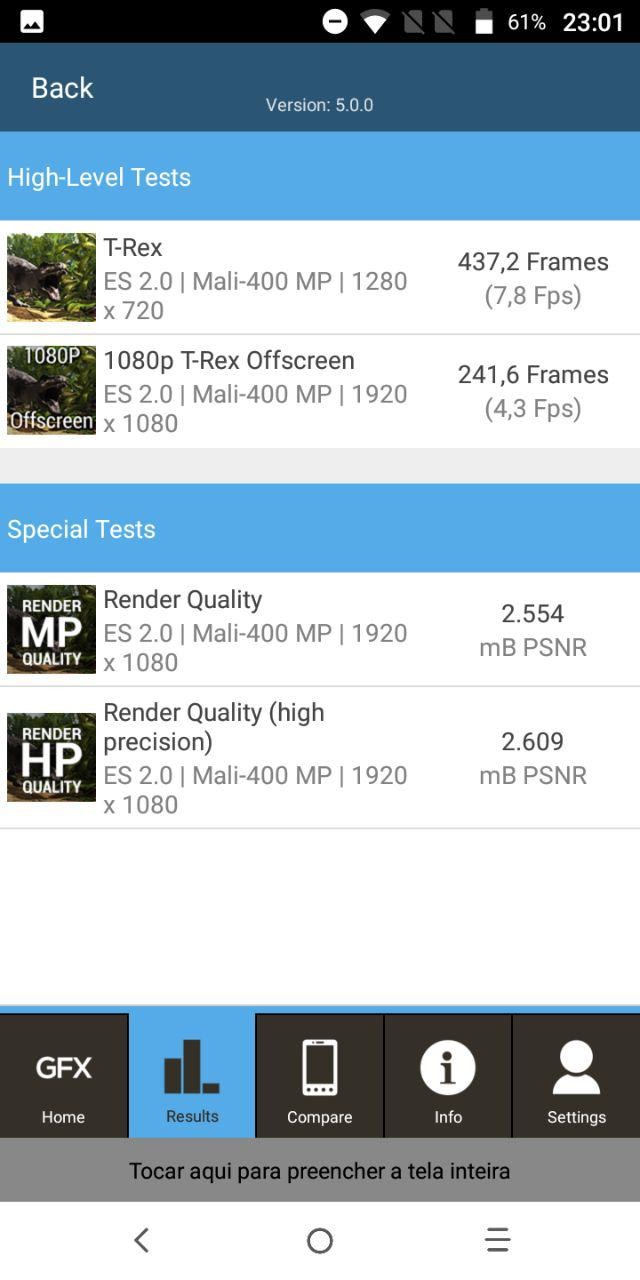
Task: Open the Render Quality result row
Action: [x=320, y=630]
